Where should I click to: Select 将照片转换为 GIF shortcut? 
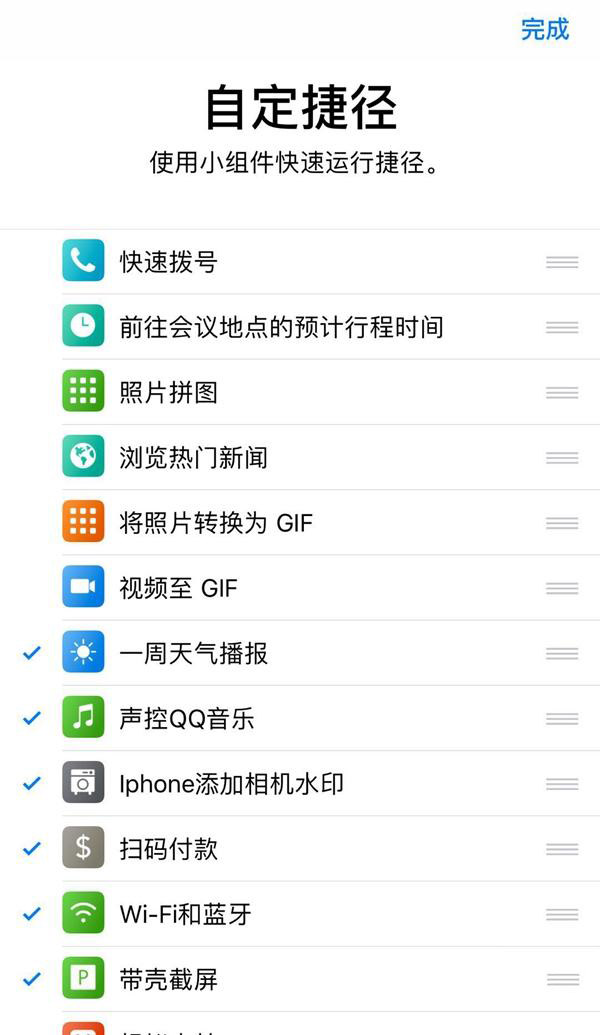tap(300, 523)
